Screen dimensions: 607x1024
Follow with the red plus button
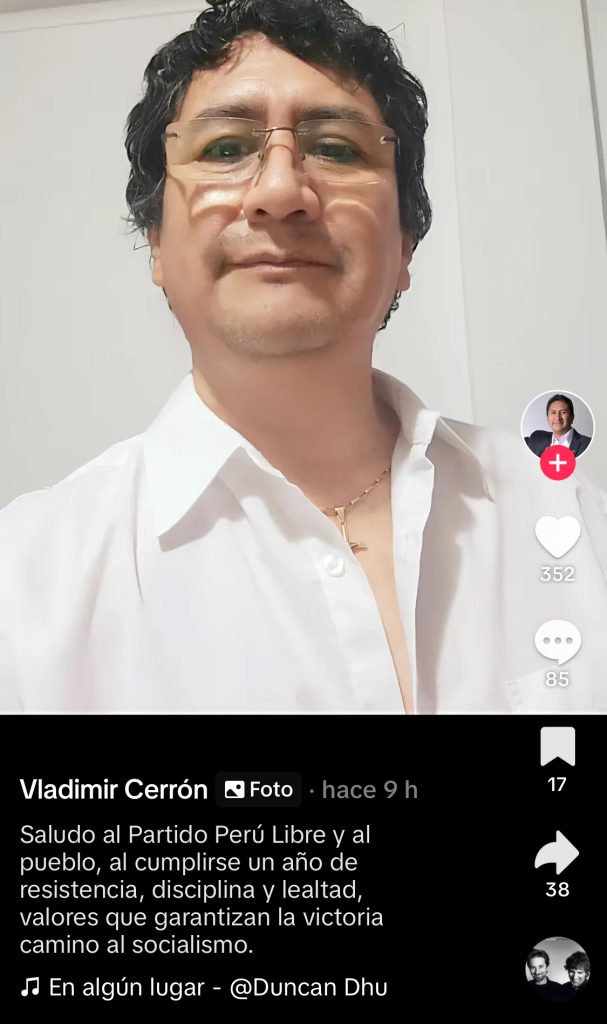pyautogui.click(x=557, y=463)
